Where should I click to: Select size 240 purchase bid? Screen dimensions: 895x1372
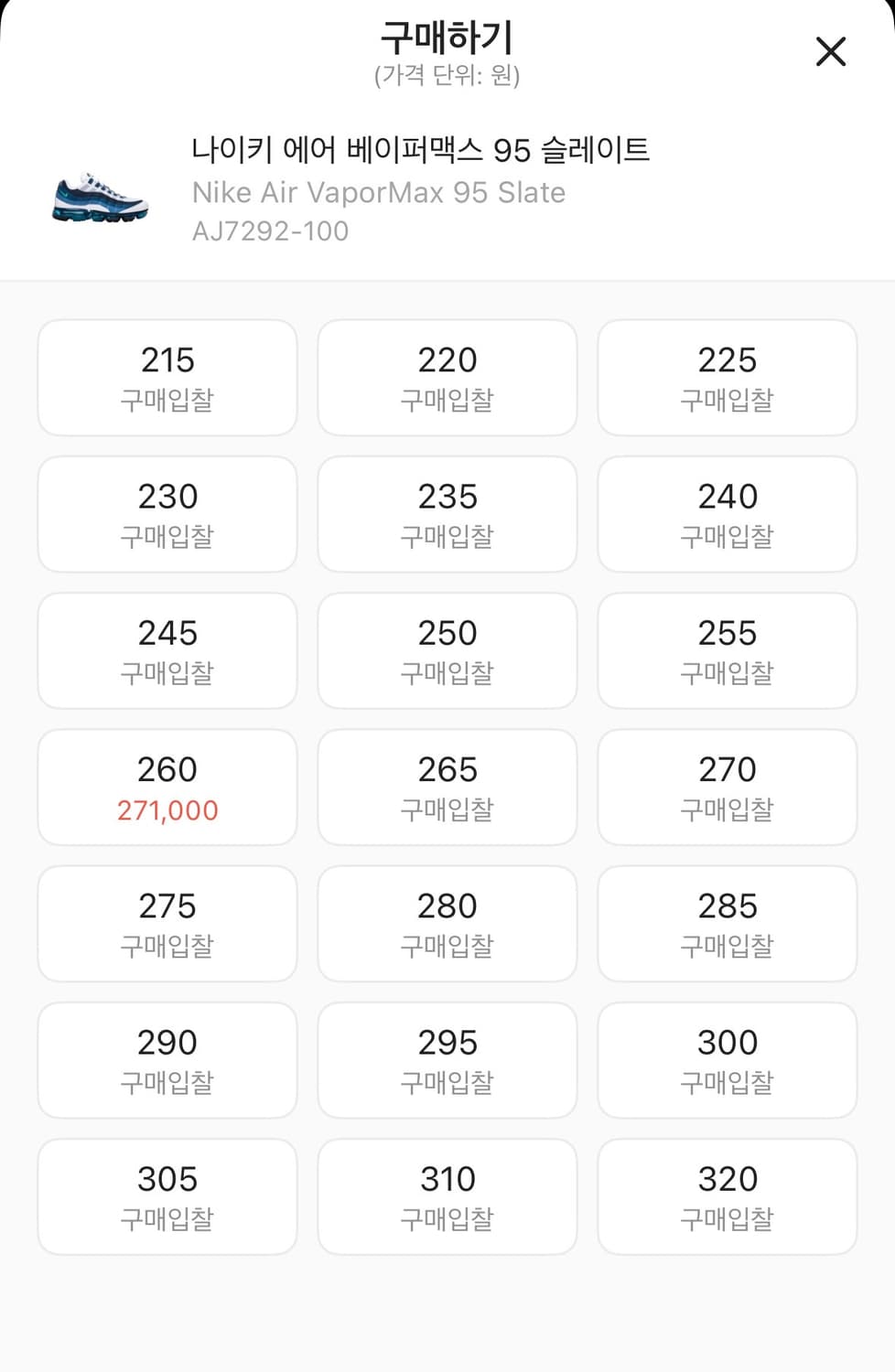727,514
